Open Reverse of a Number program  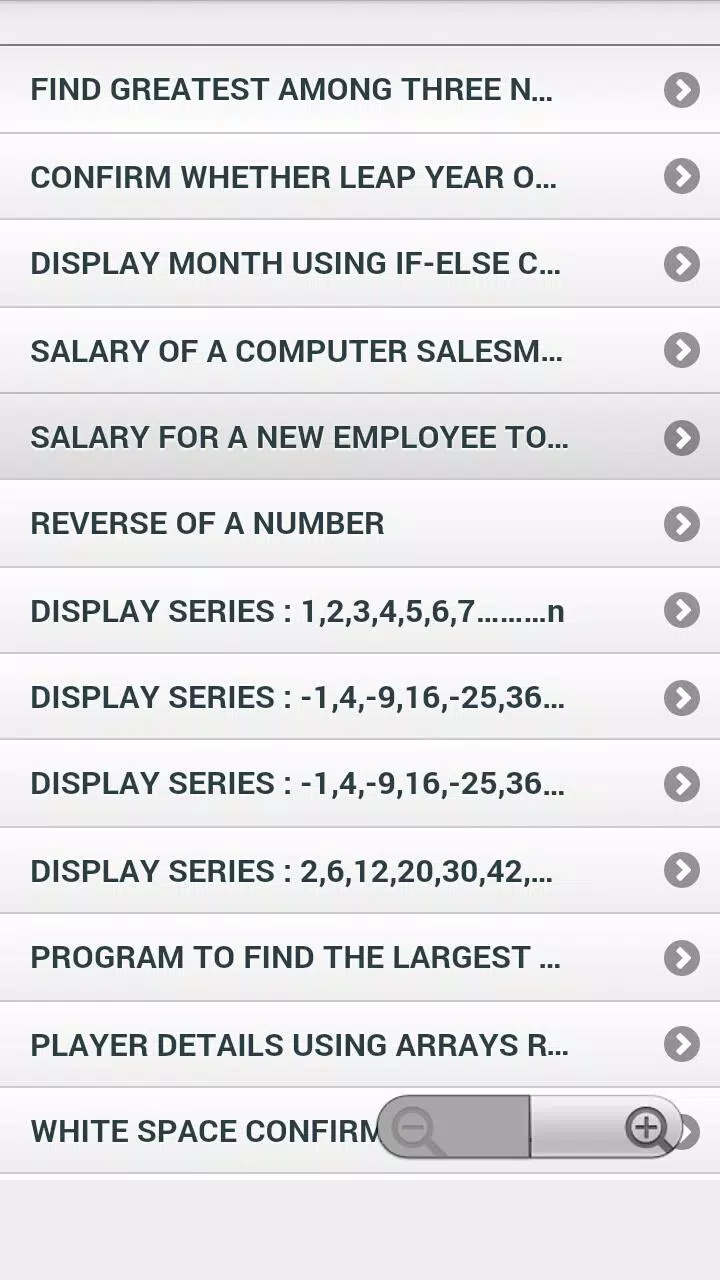point(360,523)
